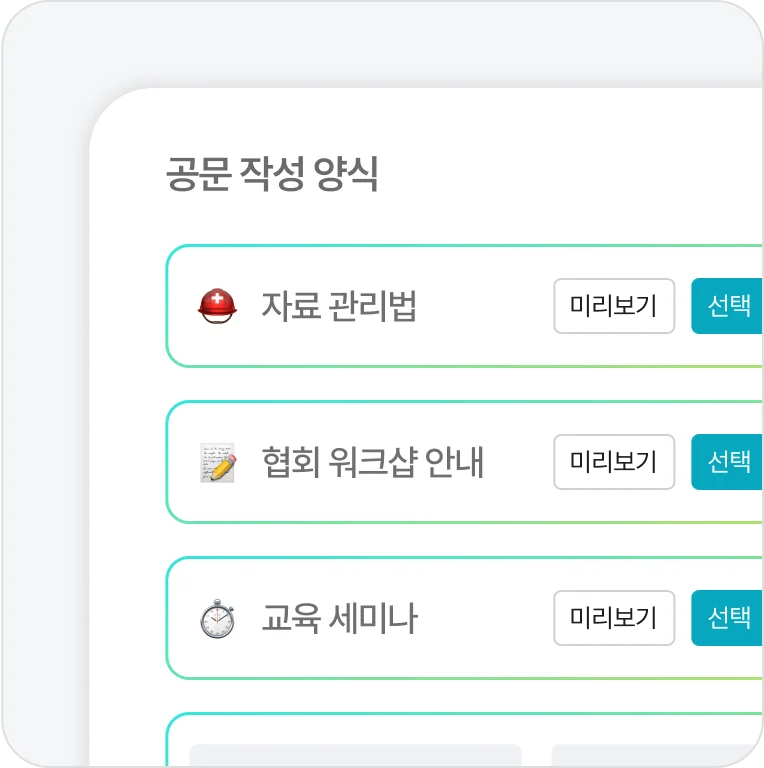Viewport: 764px width, 768px height.
Task: Click 미리보기 beside 교육 세미나
Action: pyautogui.click(x=614, y=618)
